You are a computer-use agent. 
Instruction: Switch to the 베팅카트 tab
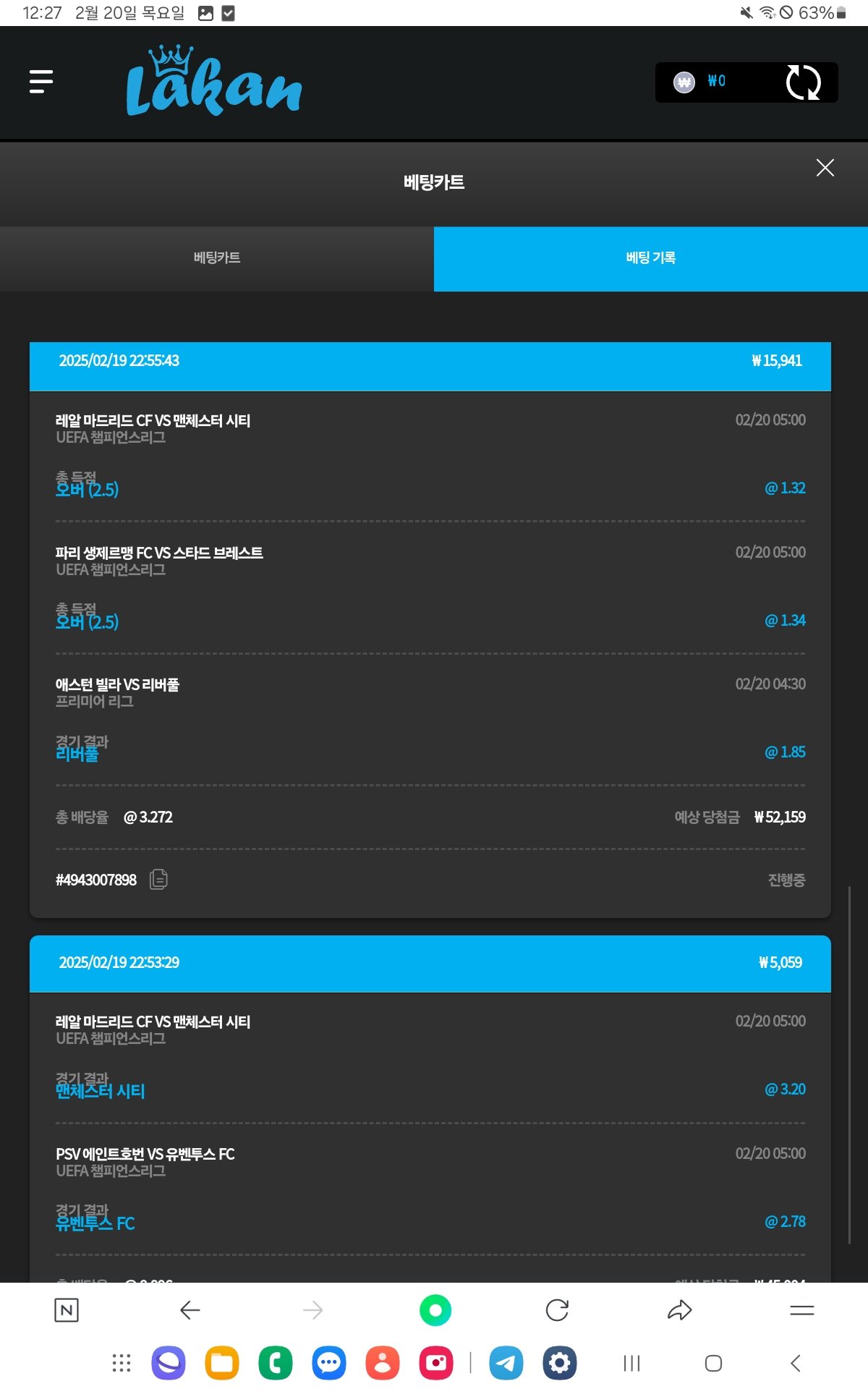click(217, 258)
